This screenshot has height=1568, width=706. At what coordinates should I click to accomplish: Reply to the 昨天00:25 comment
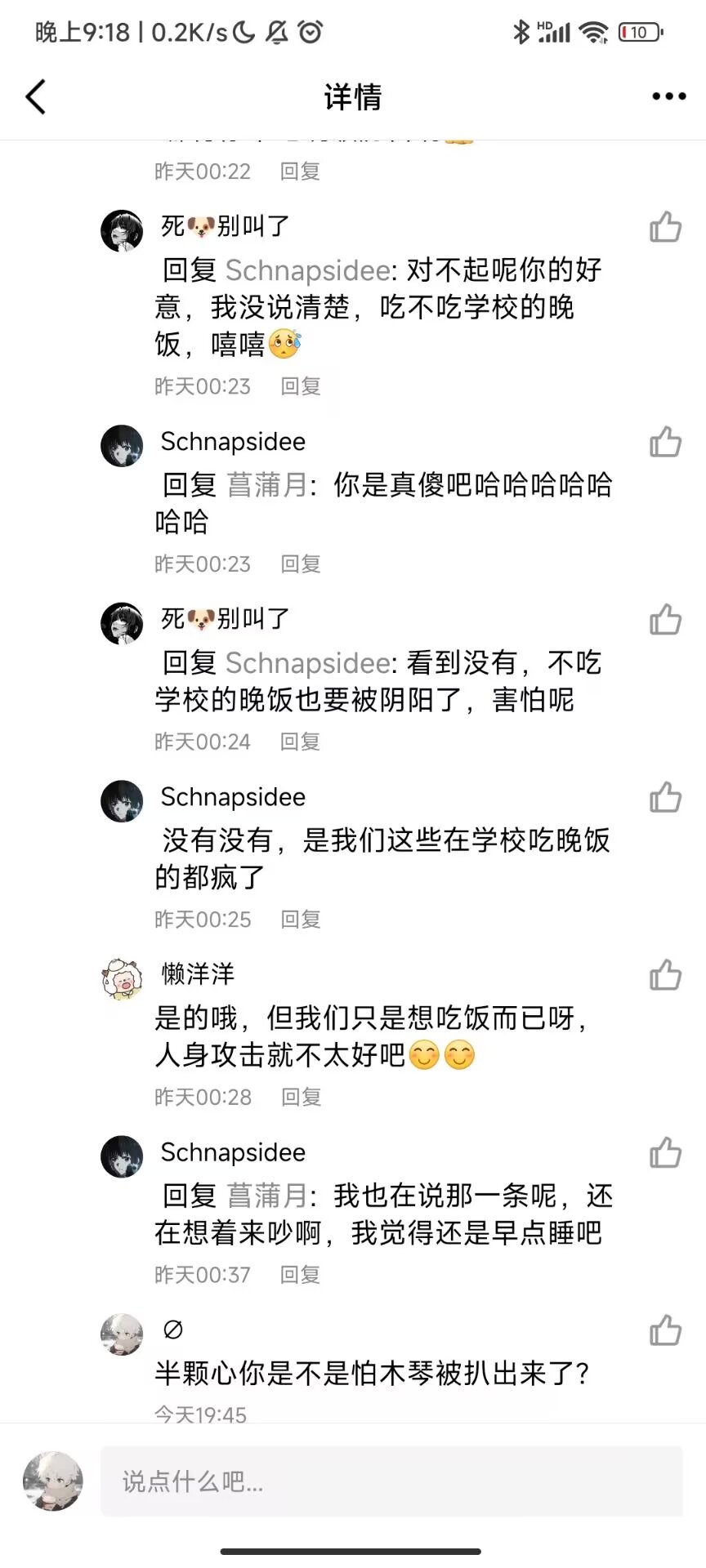click(x=300, y=920)
